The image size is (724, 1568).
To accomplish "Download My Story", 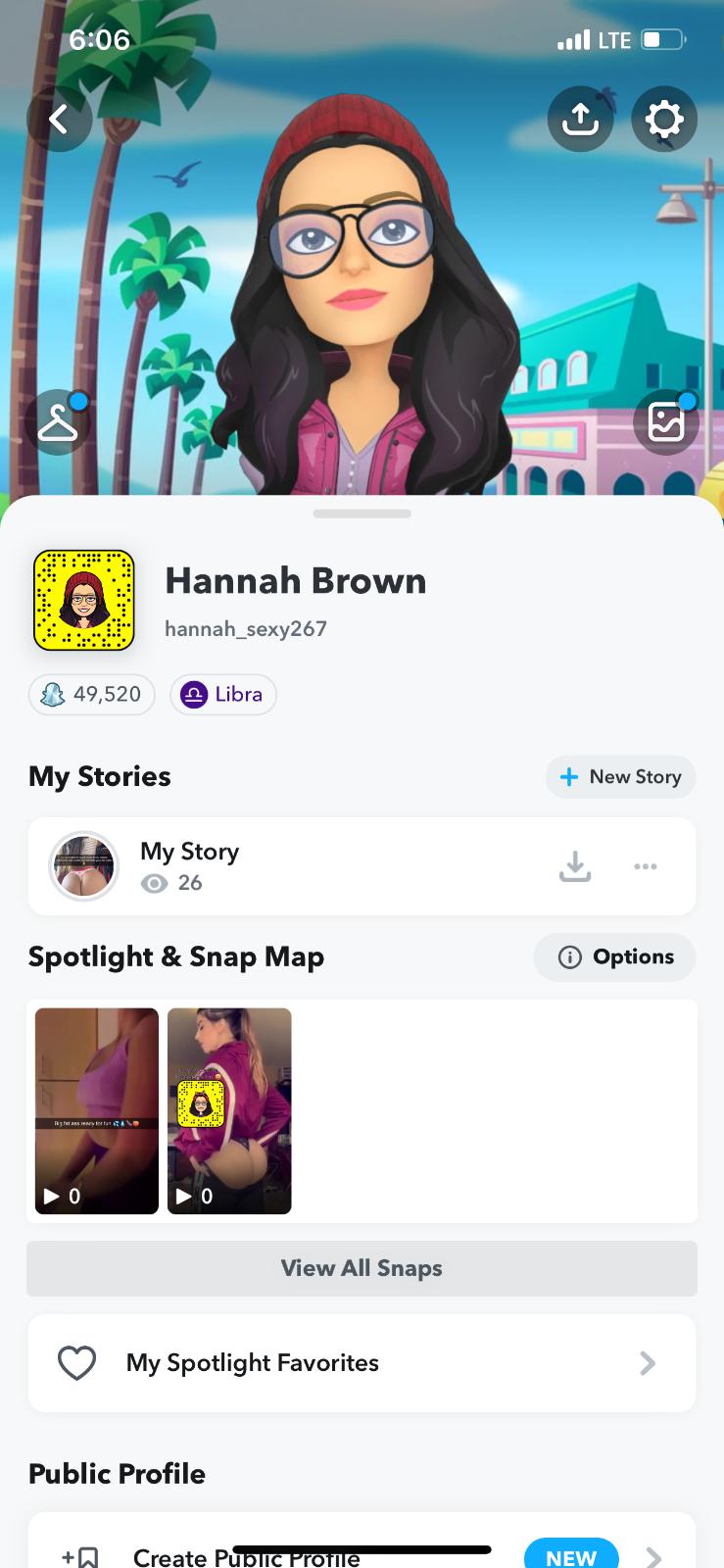I will (575, 866).
